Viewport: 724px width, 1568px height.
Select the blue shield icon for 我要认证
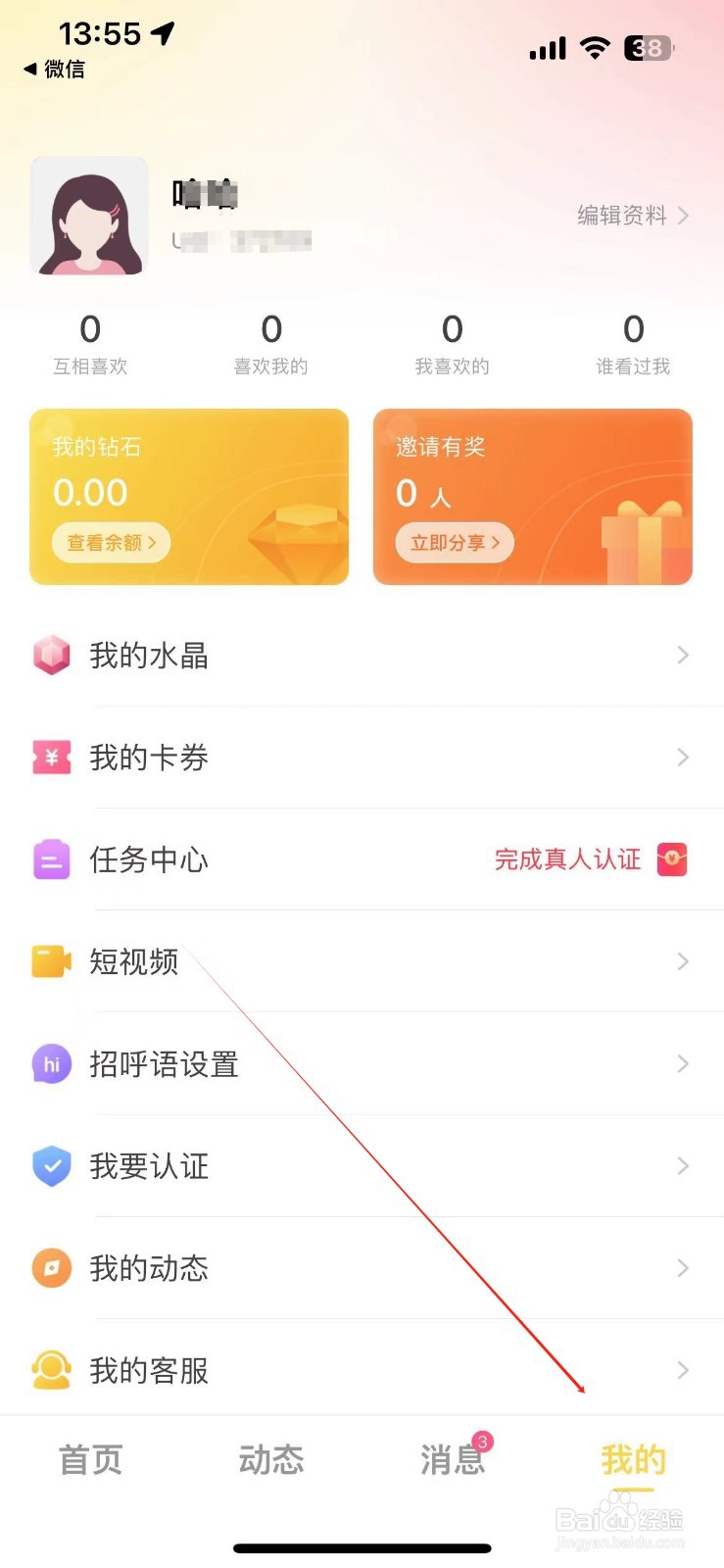pos(51,1166)
